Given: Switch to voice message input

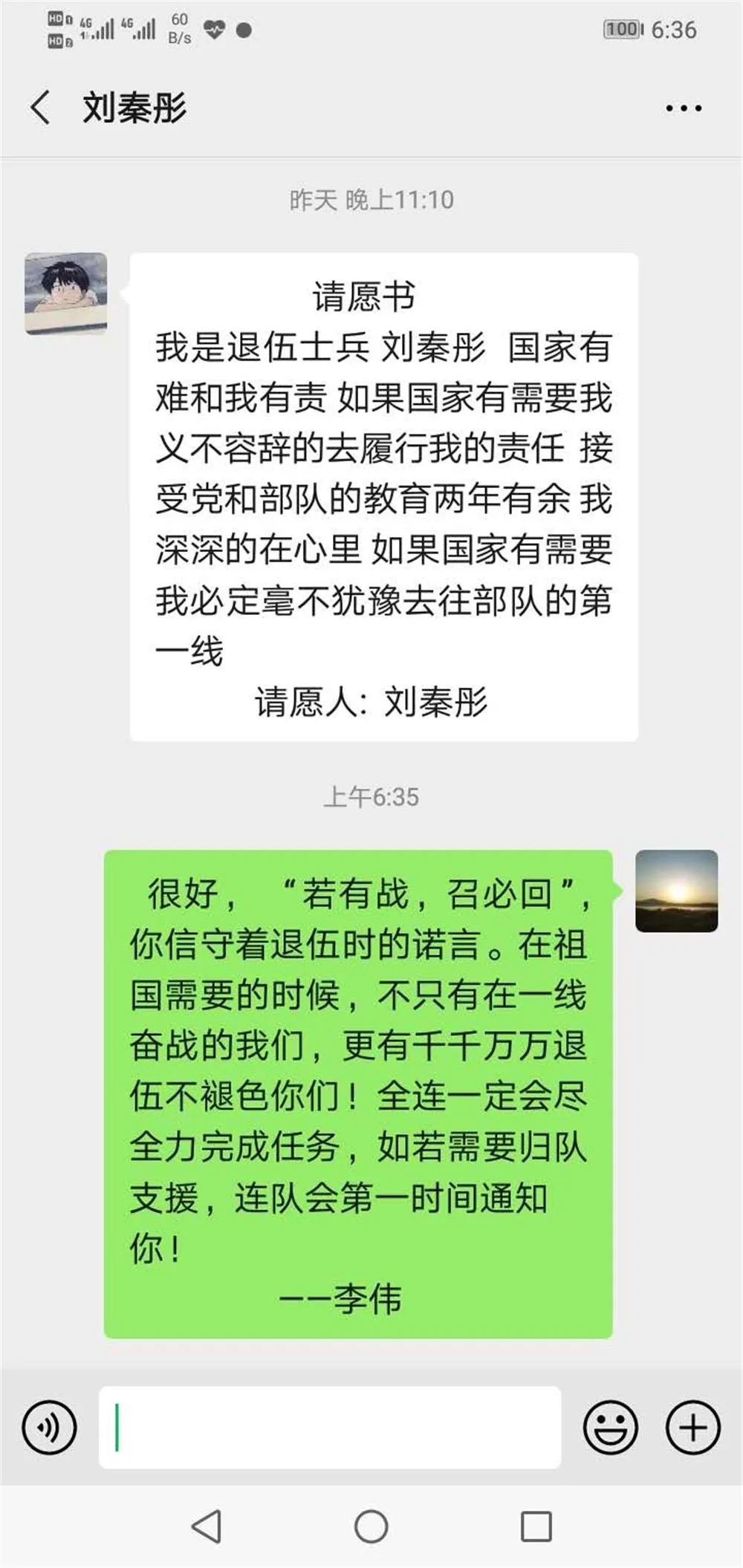Looking at the screenshot, I should [50, 1427].
